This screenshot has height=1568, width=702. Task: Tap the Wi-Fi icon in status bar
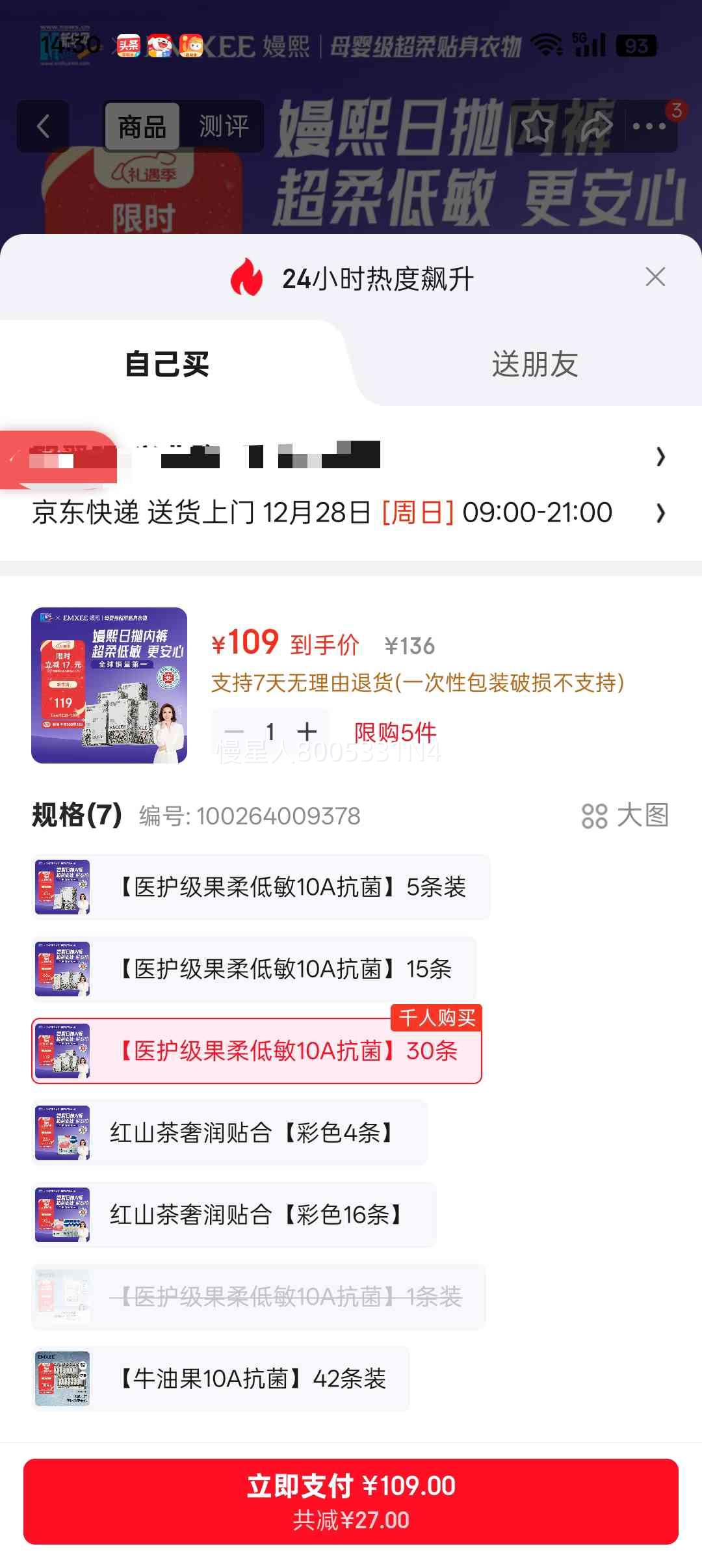point(548,45)
